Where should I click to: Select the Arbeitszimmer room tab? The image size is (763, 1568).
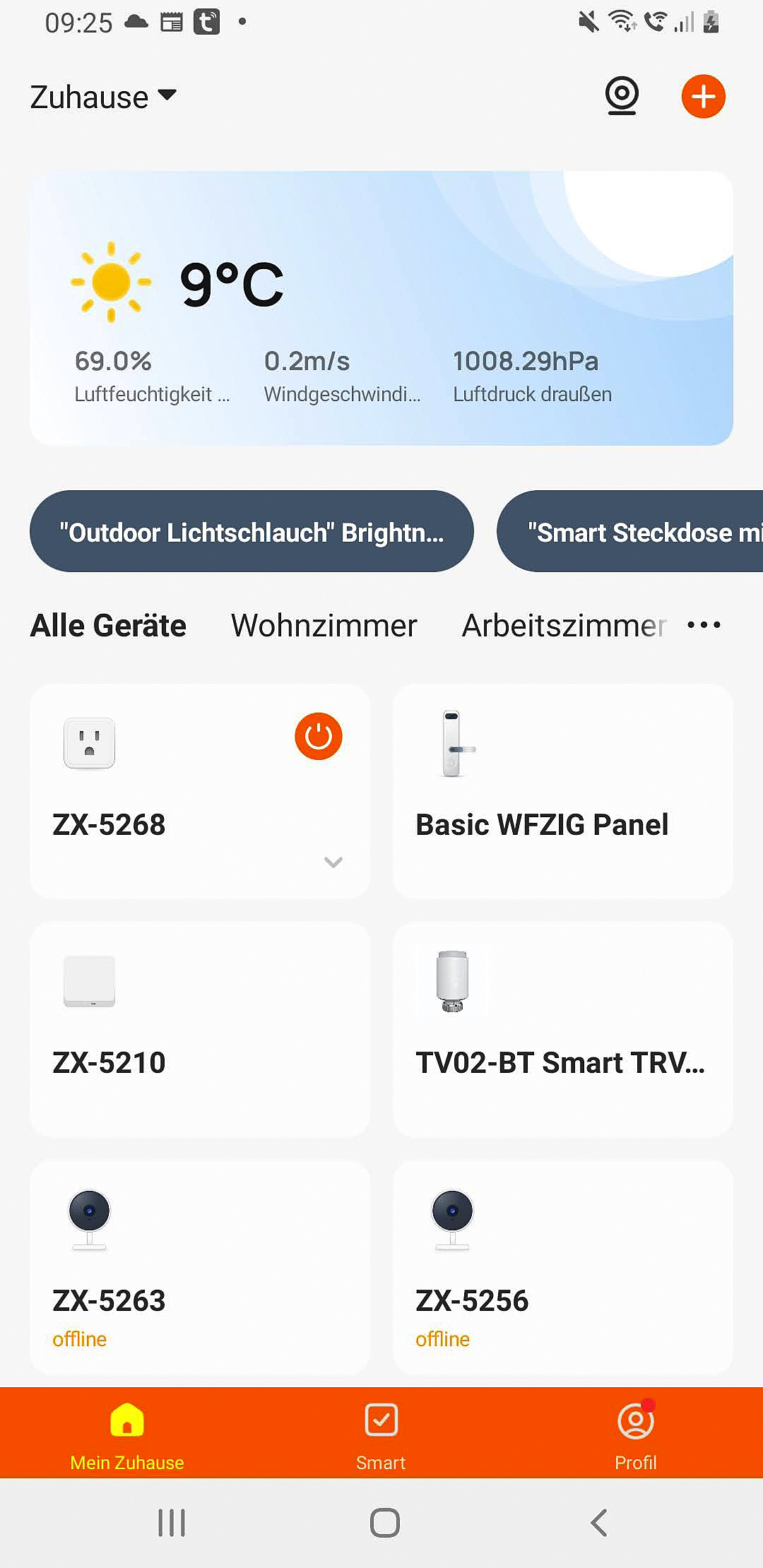tap(562, 624)
